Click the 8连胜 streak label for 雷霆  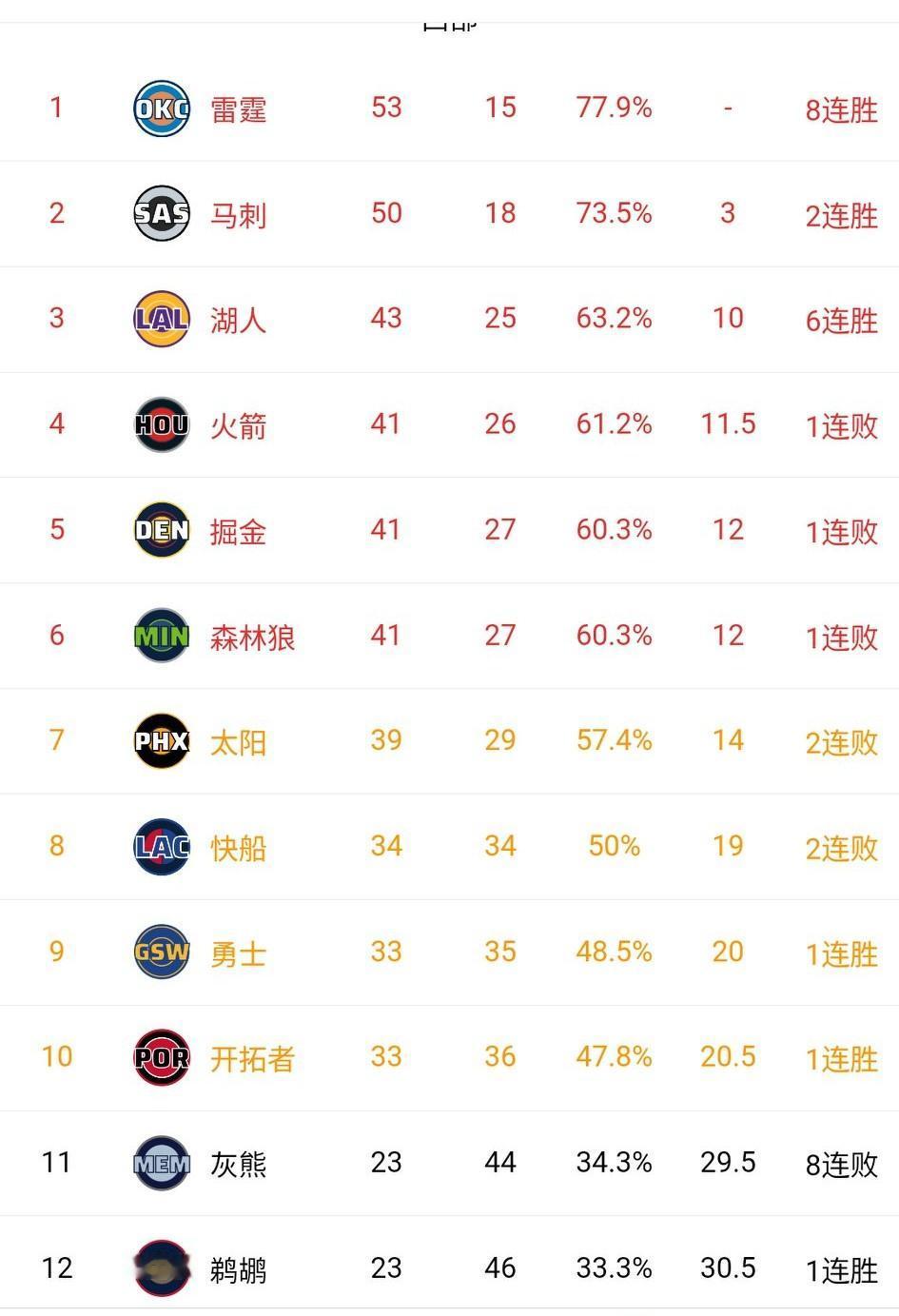(838, 107)
